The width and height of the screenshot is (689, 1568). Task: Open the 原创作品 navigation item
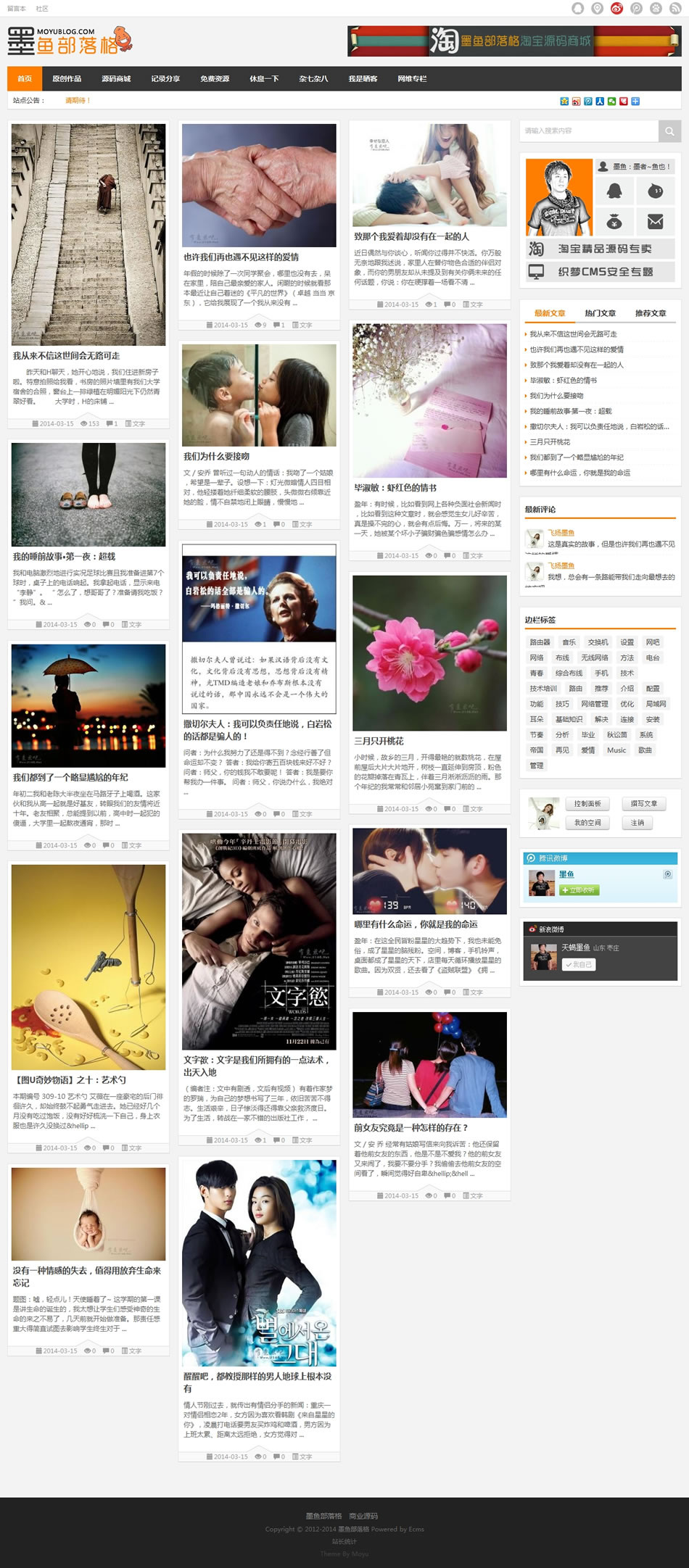tap(67, 79)
